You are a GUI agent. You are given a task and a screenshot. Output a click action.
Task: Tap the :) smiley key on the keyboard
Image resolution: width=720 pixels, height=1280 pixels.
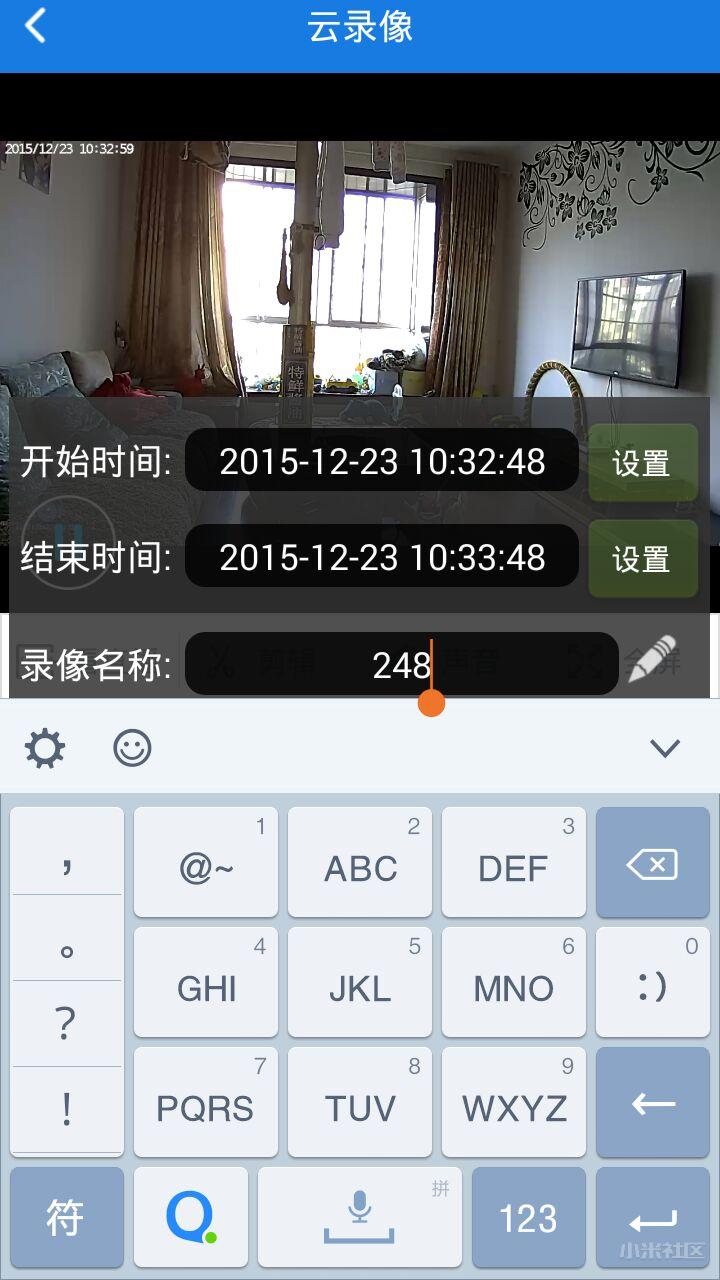(652, 980)
